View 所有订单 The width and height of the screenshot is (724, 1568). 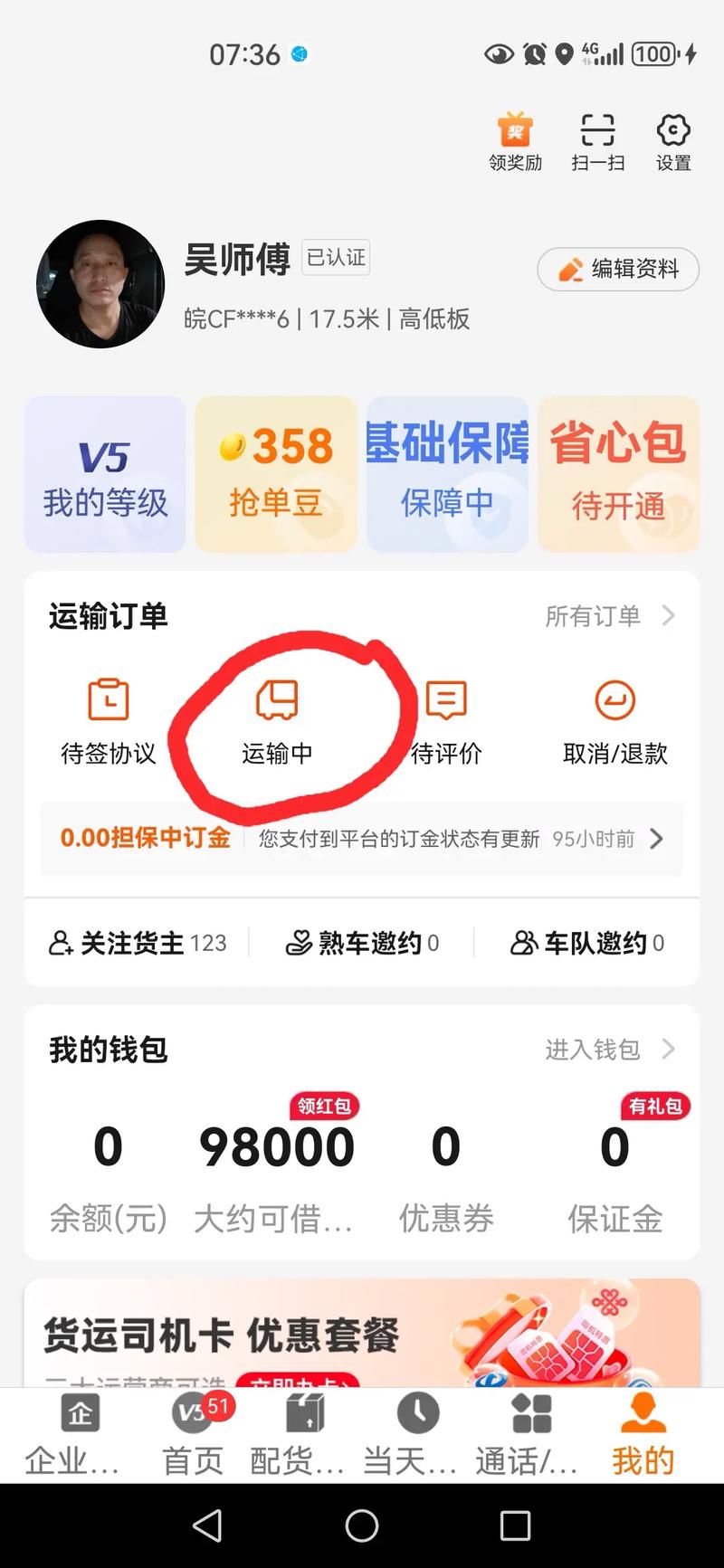[x=609, y=616]
